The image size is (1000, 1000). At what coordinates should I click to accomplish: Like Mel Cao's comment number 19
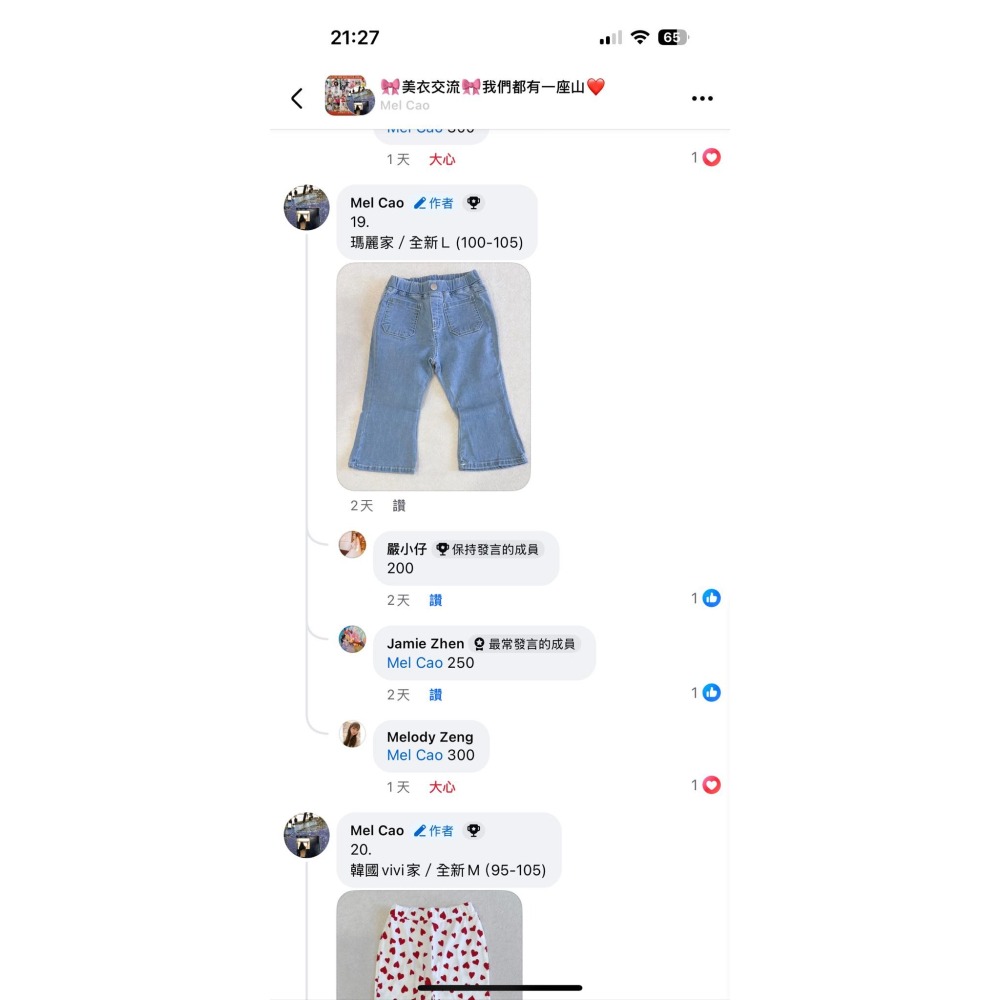click(x=399, y=506)
